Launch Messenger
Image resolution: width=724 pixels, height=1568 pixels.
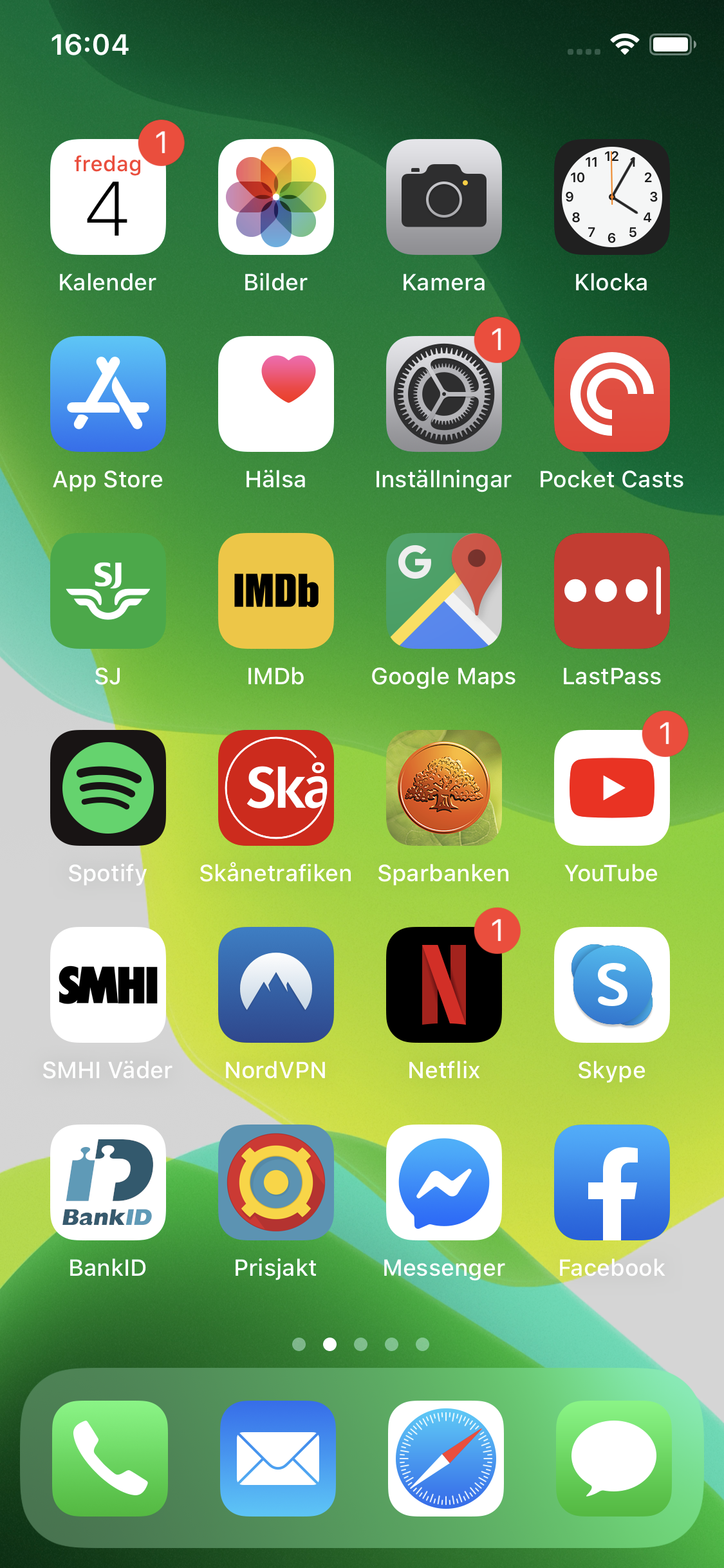point(444,1182)
